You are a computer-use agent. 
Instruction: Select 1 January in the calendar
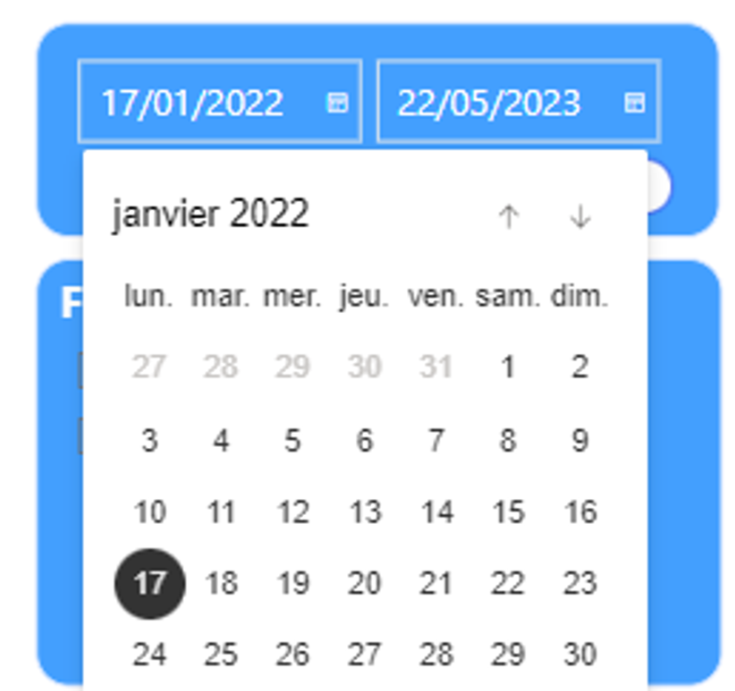tap(508, 367)
